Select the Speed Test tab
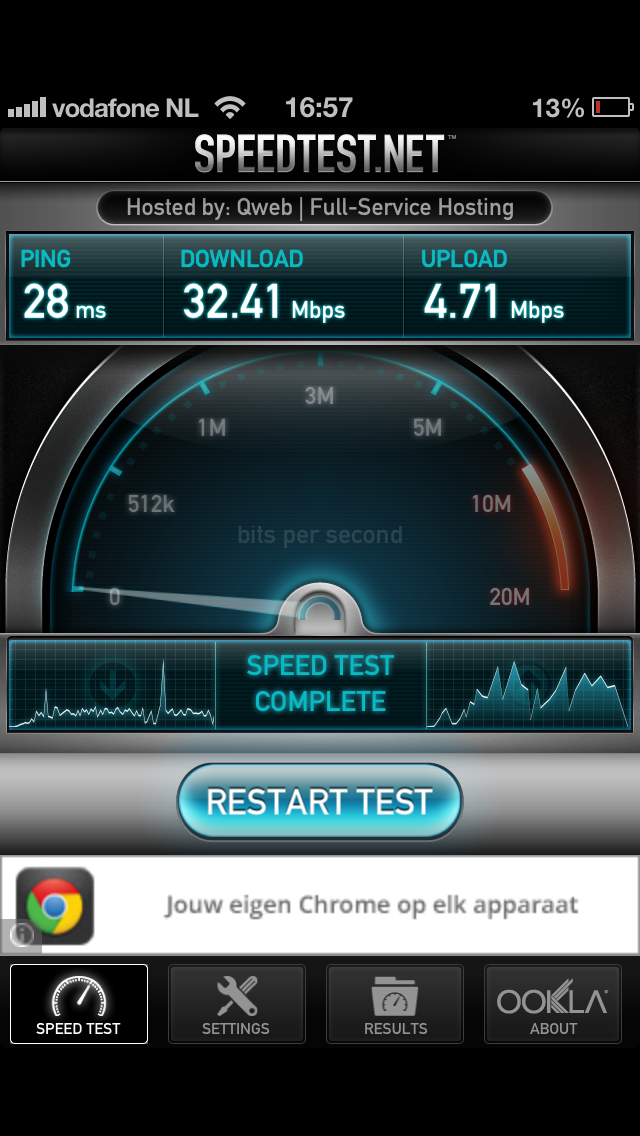This screenshot has width=640, height=1136. 78,1004
